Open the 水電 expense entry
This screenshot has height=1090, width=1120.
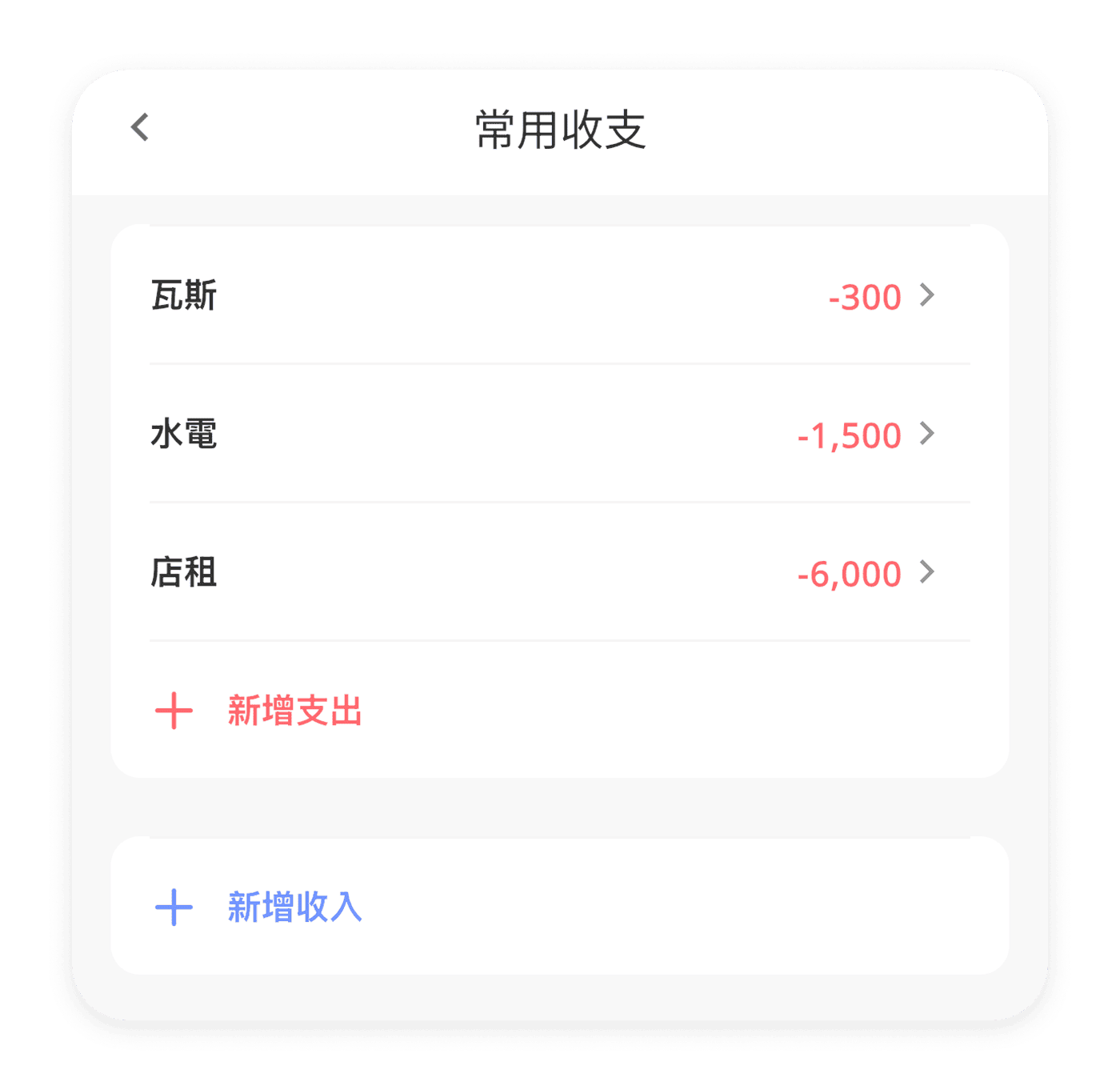[x=559, y=434]
